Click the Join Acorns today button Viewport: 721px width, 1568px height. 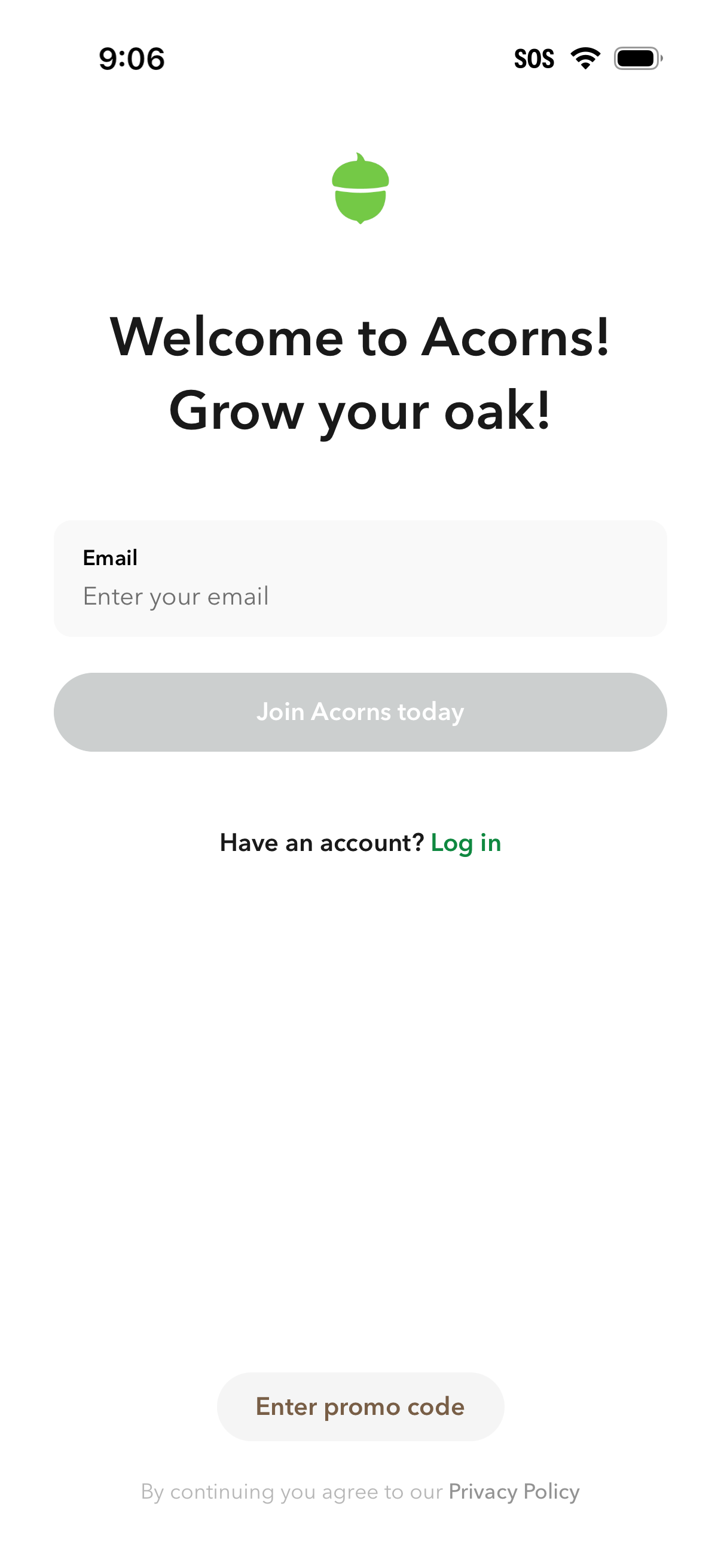(x=360, y=712)
